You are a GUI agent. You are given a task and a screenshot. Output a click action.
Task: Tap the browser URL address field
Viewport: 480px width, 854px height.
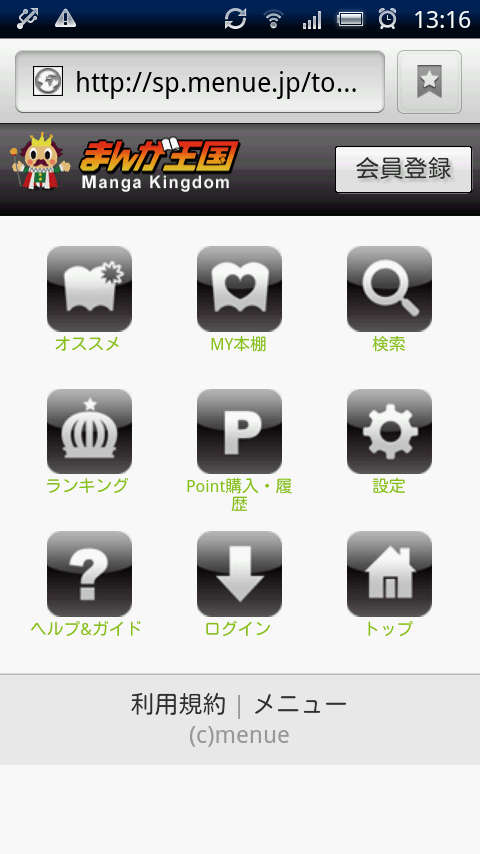pyautogui.click(x=200, y=82)
